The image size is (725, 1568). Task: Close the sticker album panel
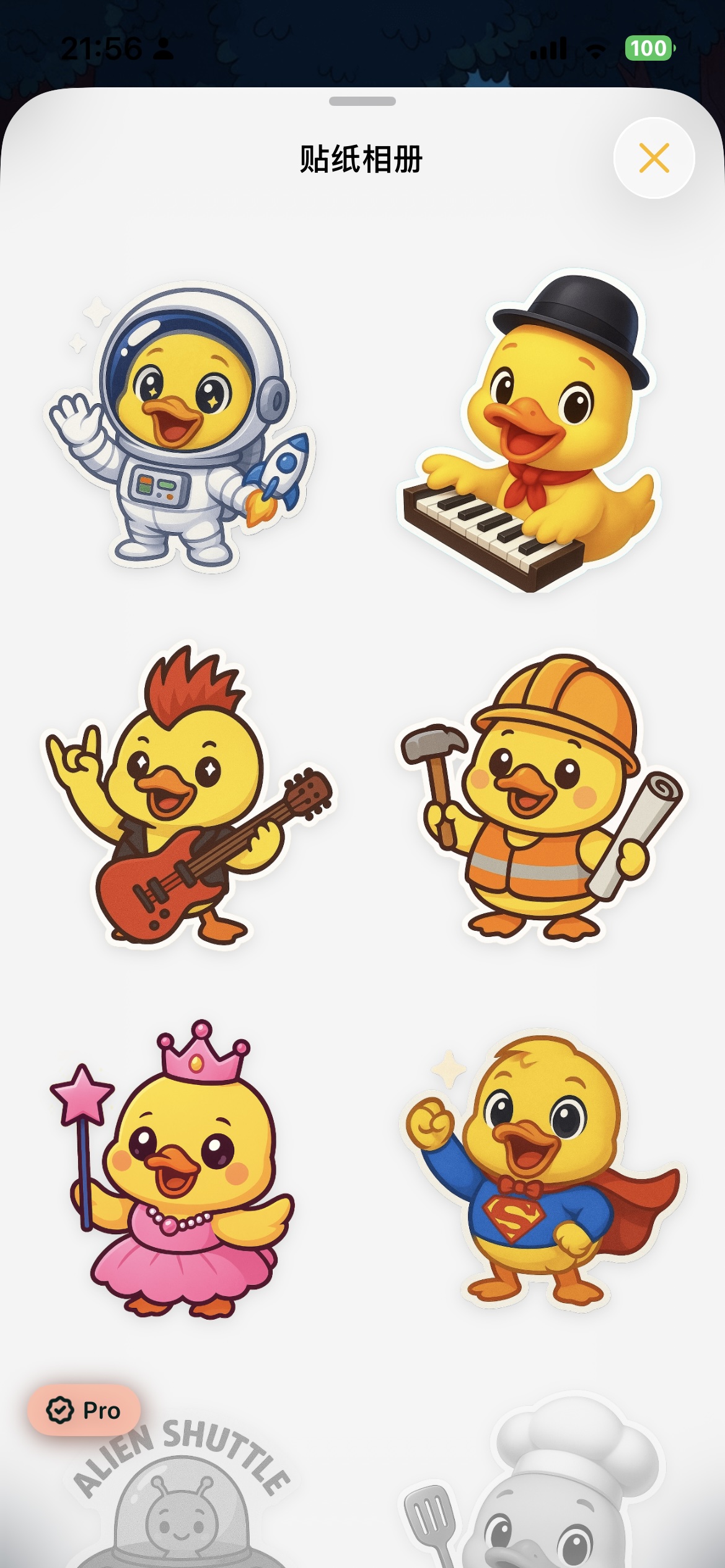pos(654,158)
